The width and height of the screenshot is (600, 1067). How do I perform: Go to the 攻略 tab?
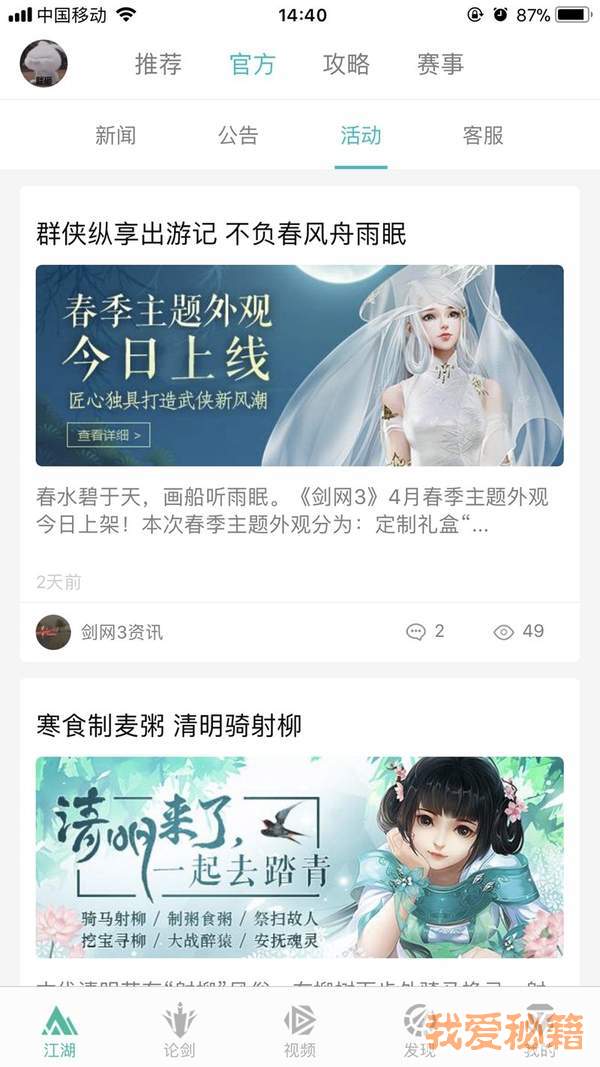(x=346, y=65)
